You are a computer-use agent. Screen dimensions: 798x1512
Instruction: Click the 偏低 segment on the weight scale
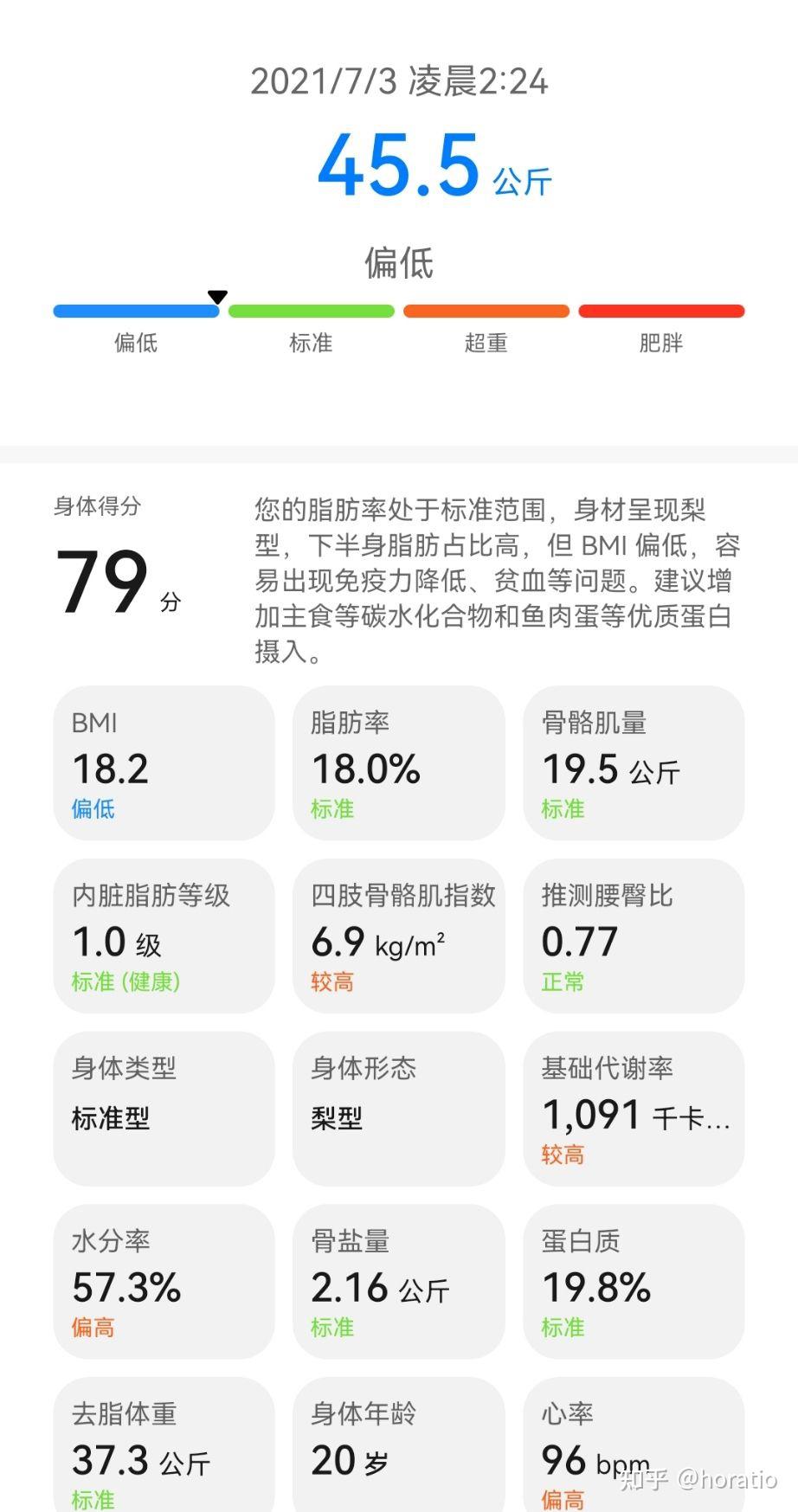click(x=136, y=310)
